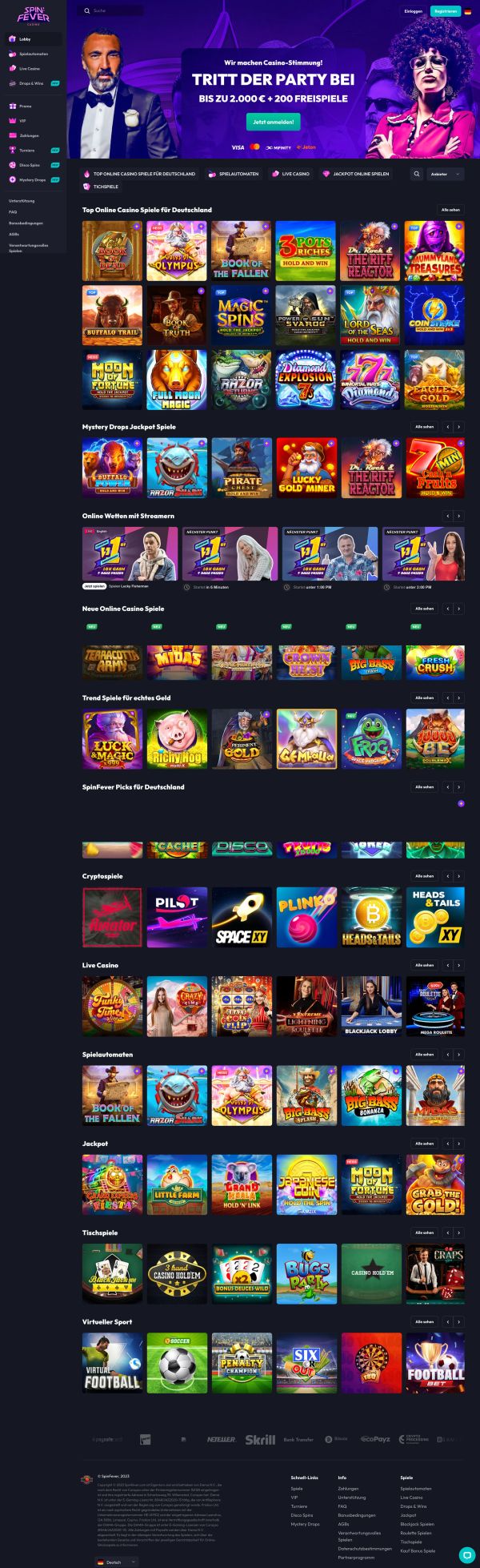Open the VIP sidebar item
The width and height of the screenshot is (480, 1568).
(x=22, y=121)
